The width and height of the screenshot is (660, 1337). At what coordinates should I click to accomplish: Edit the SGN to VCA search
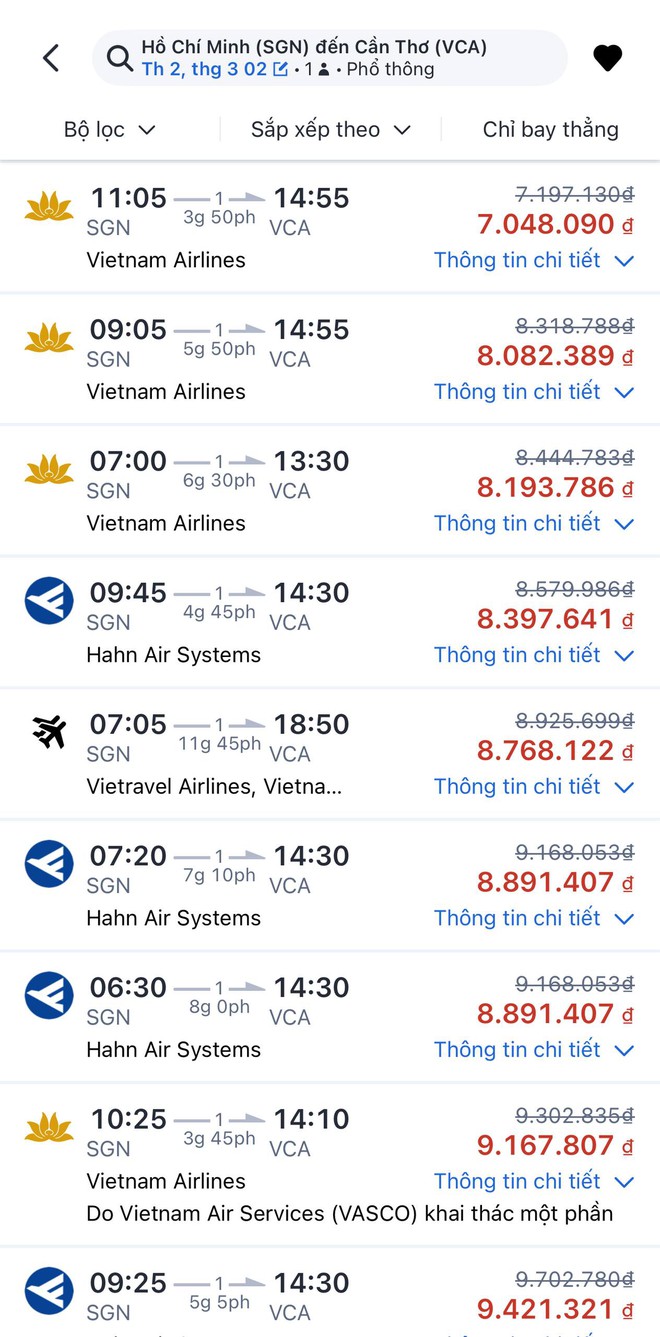tap(330, 58)
